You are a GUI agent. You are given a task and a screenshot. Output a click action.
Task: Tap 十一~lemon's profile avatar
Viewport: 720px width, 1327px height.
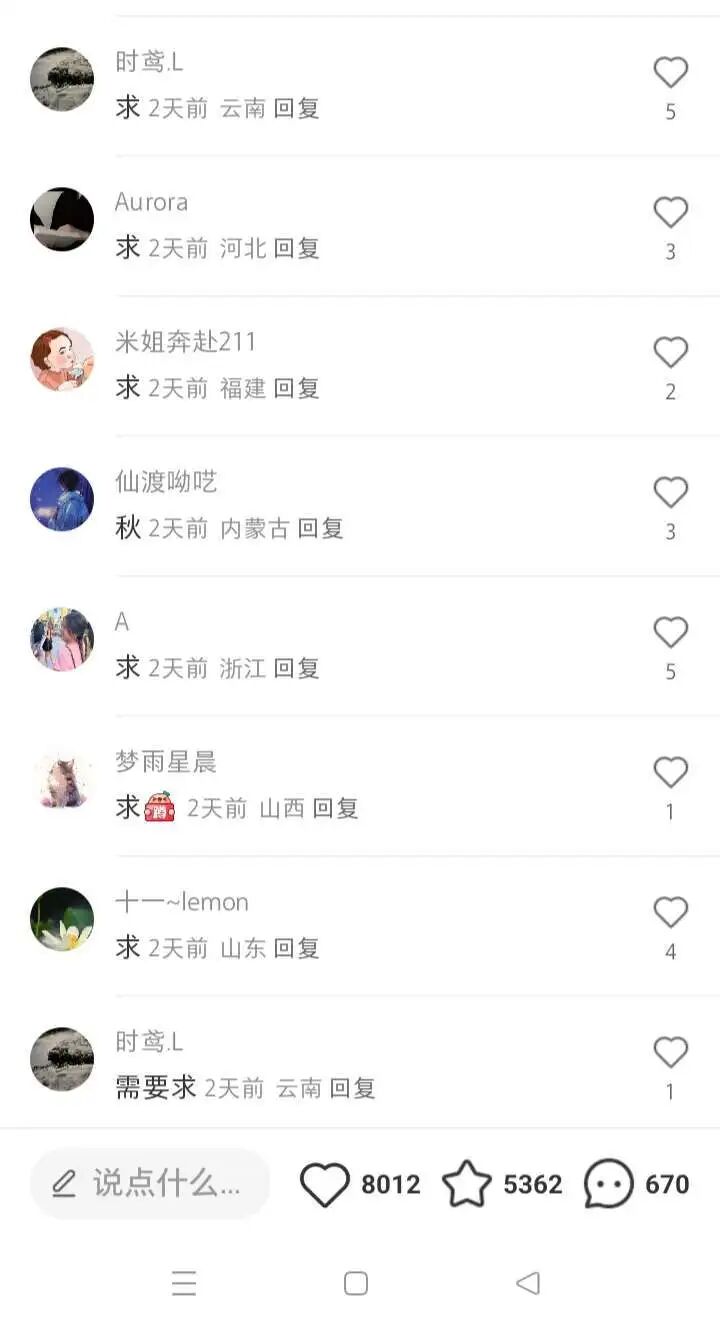click(x=61, y=920)
